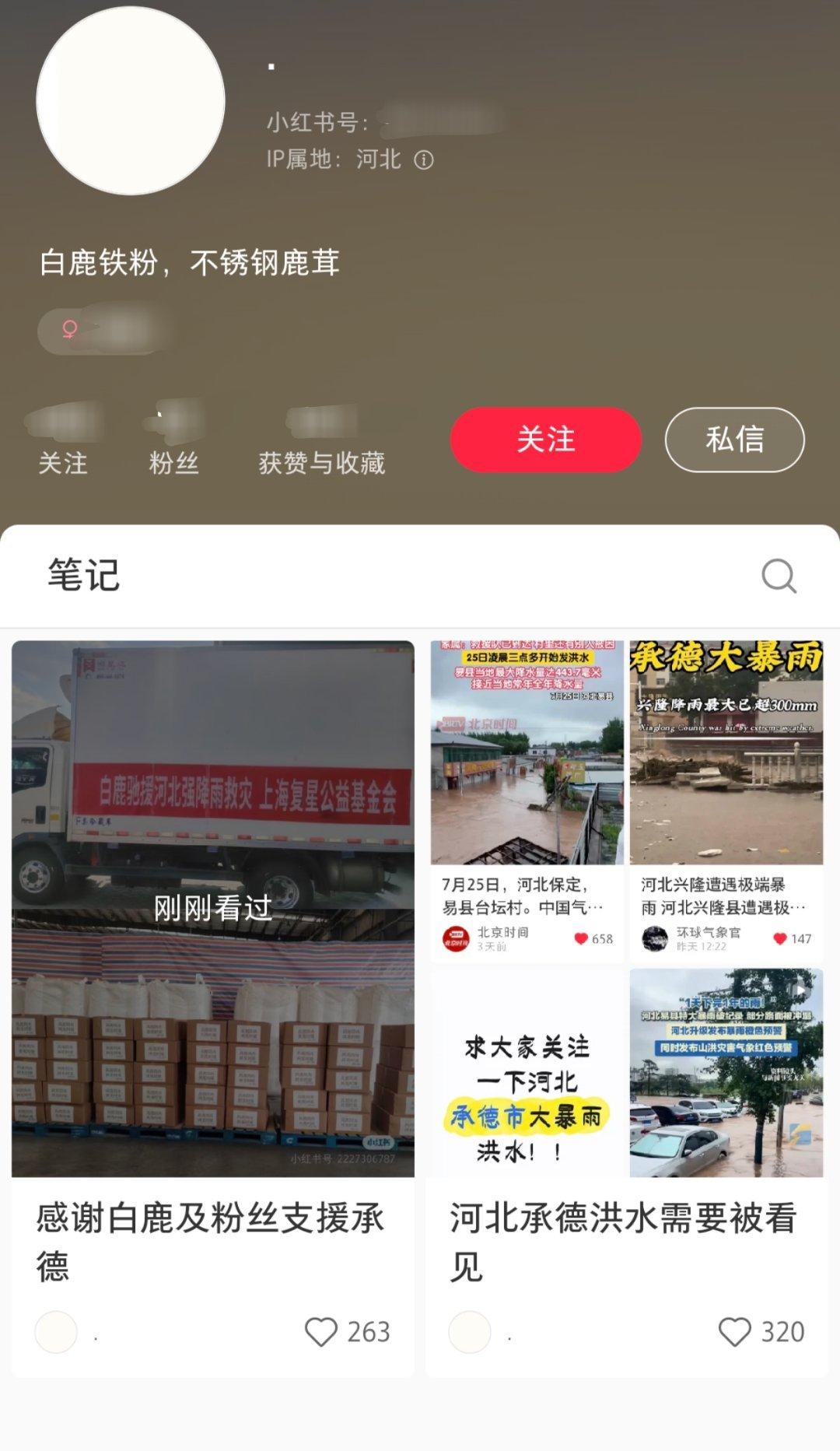Open the note 河北承德洪水需要被看见
This screenshot has width=840, height=1451.
pyautogui.click(x=626, y=1009)
